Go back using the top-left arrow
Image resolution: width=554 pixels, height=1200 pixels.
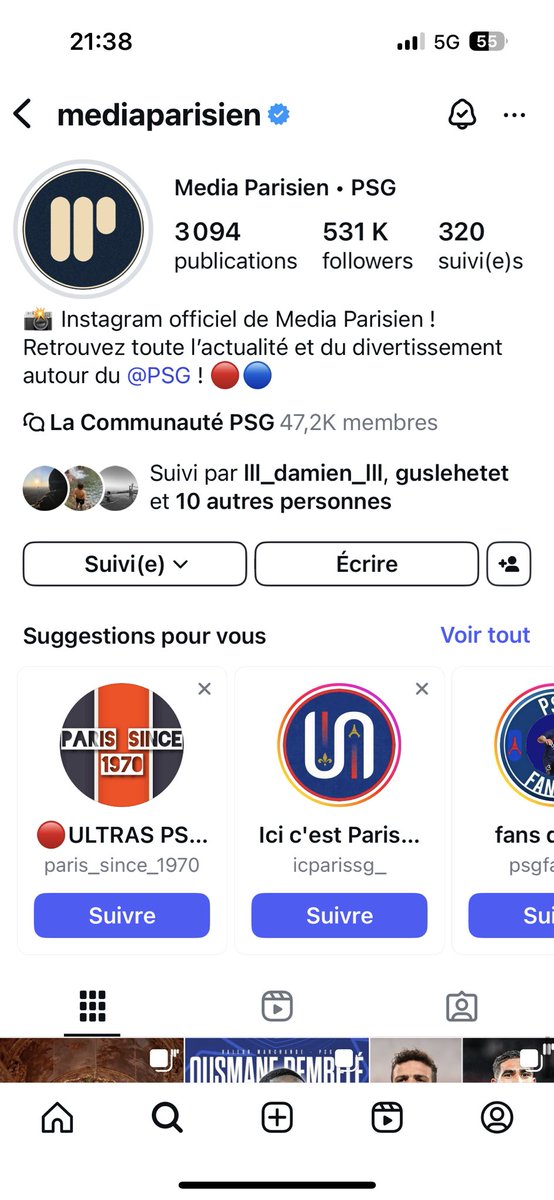pyautogui.click(x=23, y=114)
